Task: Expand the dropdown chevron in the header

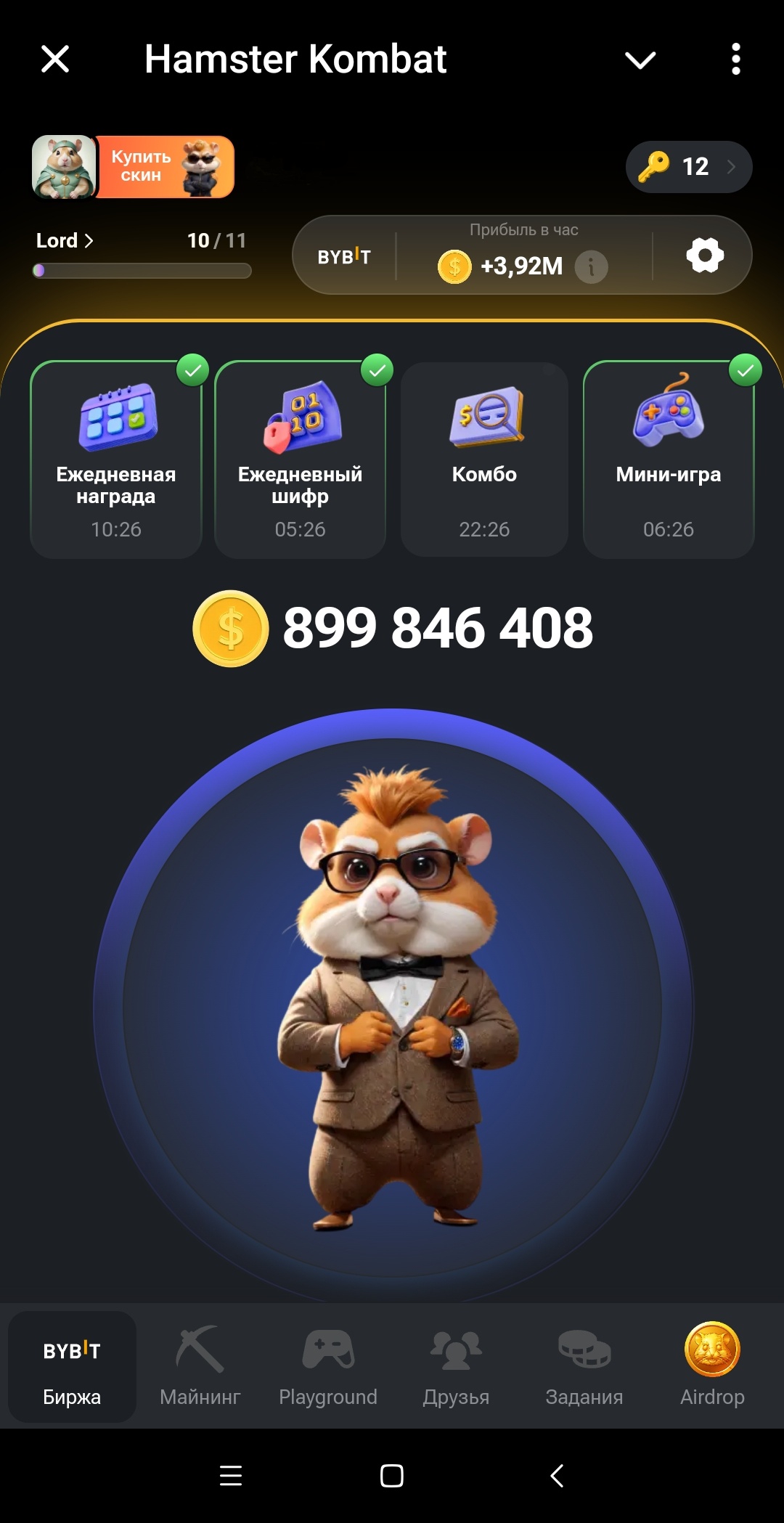Action: click(x=640, y=60)
